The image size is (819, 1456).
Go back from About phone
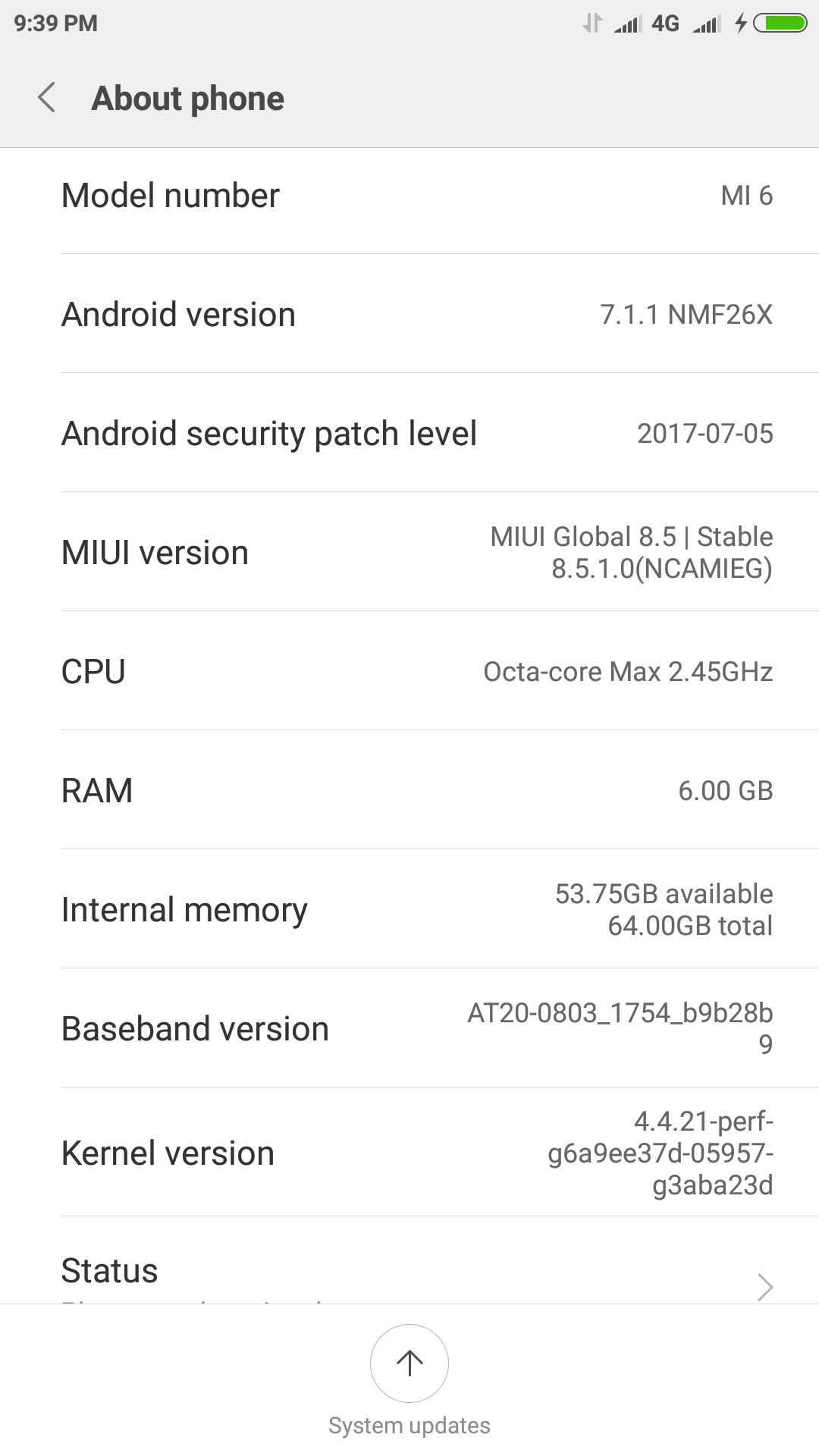47,98
